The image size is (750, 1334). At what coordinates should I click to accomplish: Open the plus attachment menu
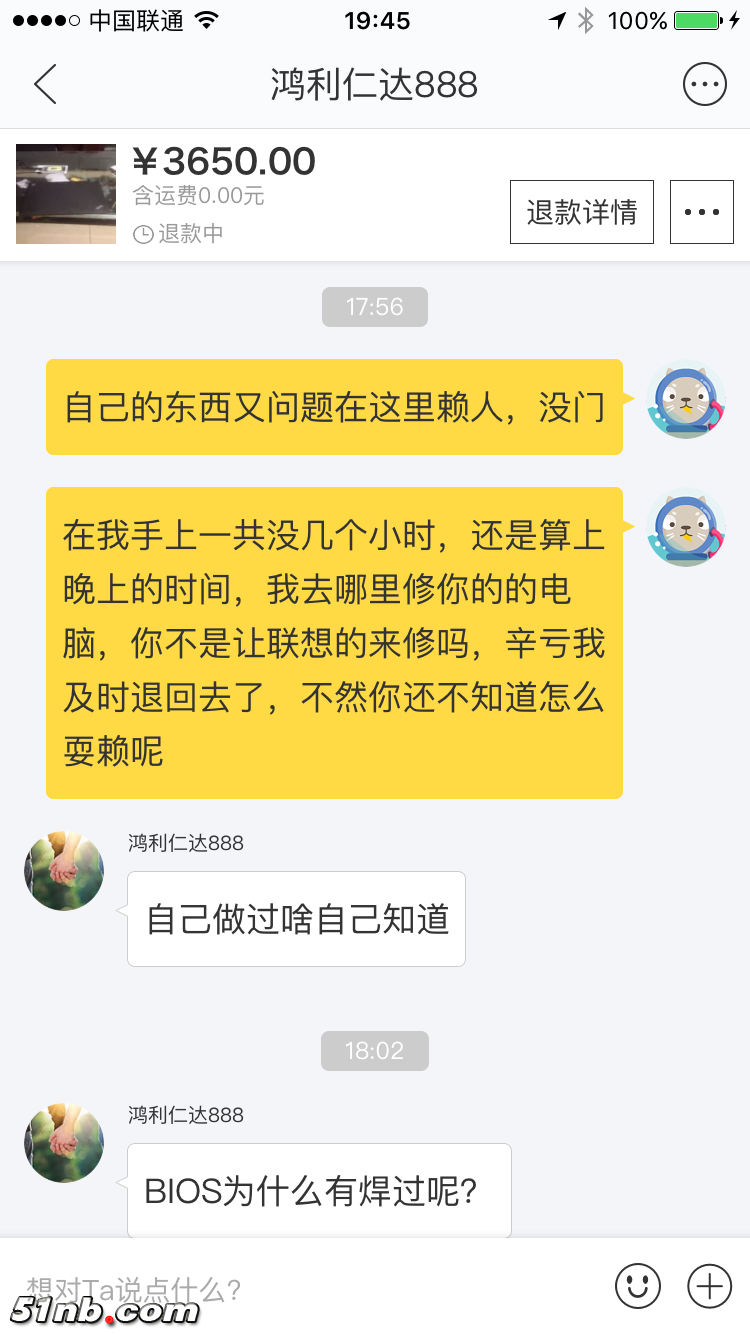[x=710, y=1286]
